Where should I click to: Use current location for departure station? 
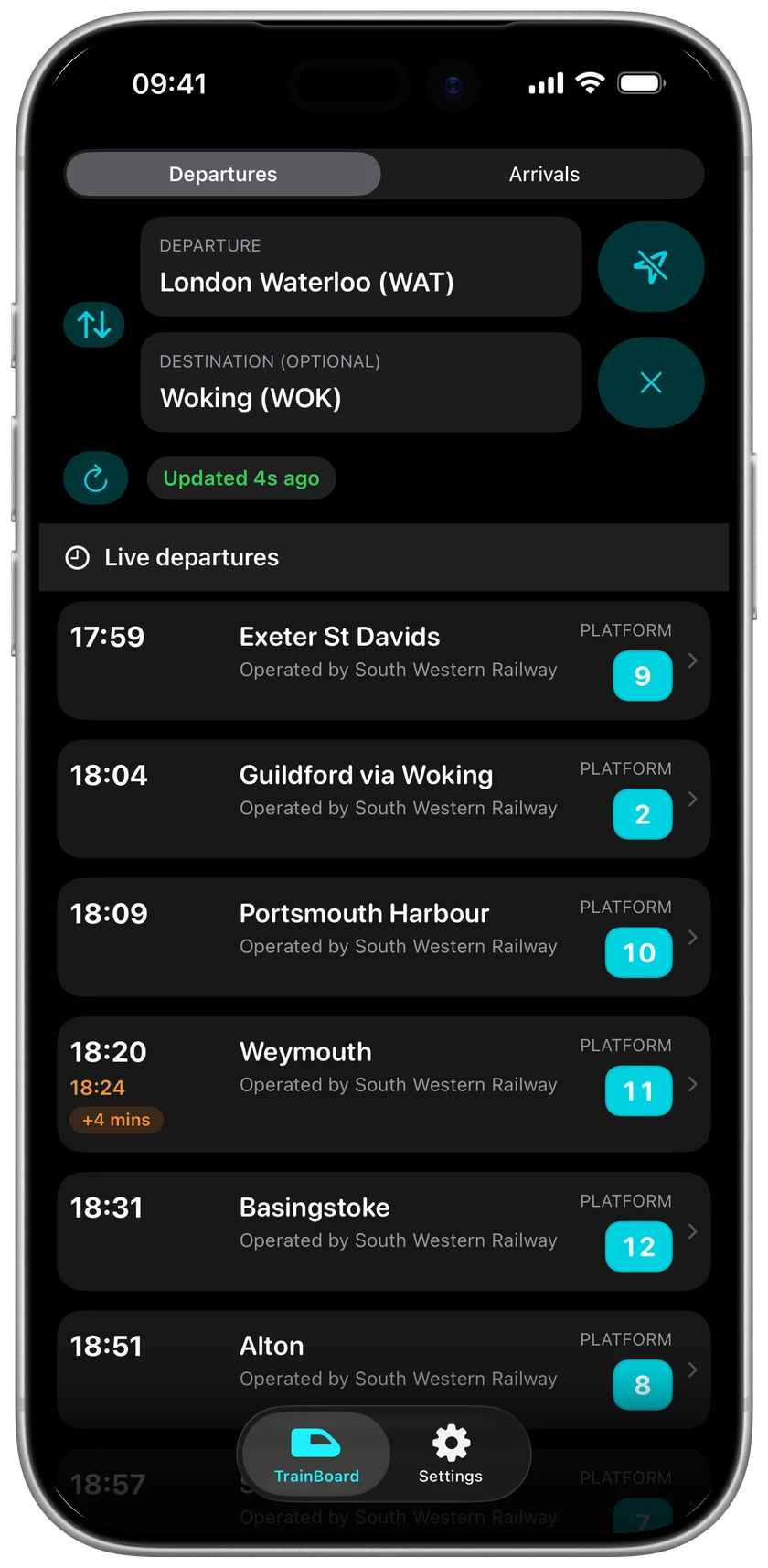[x=651, y=266]
